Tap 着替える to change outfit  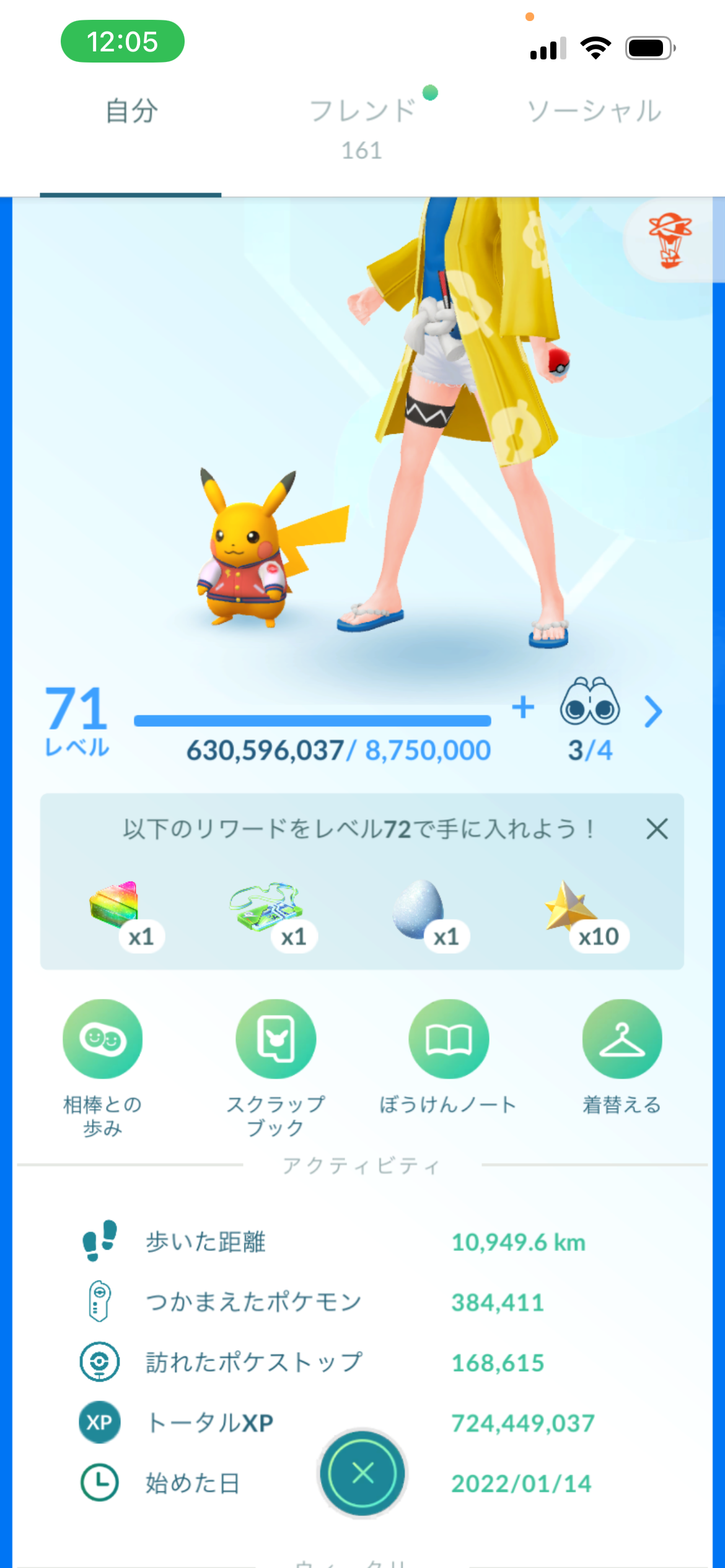622,1039
